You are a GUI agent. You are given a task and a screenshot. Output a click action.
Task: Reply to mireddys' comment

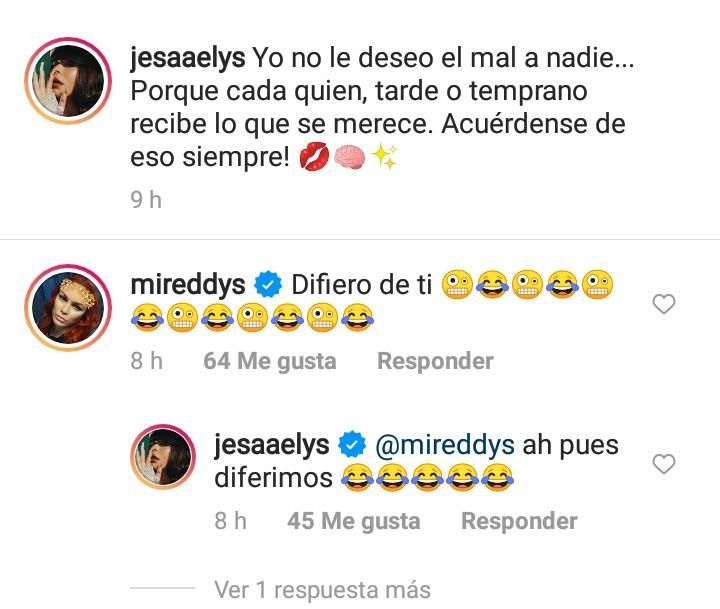point(434,361)
